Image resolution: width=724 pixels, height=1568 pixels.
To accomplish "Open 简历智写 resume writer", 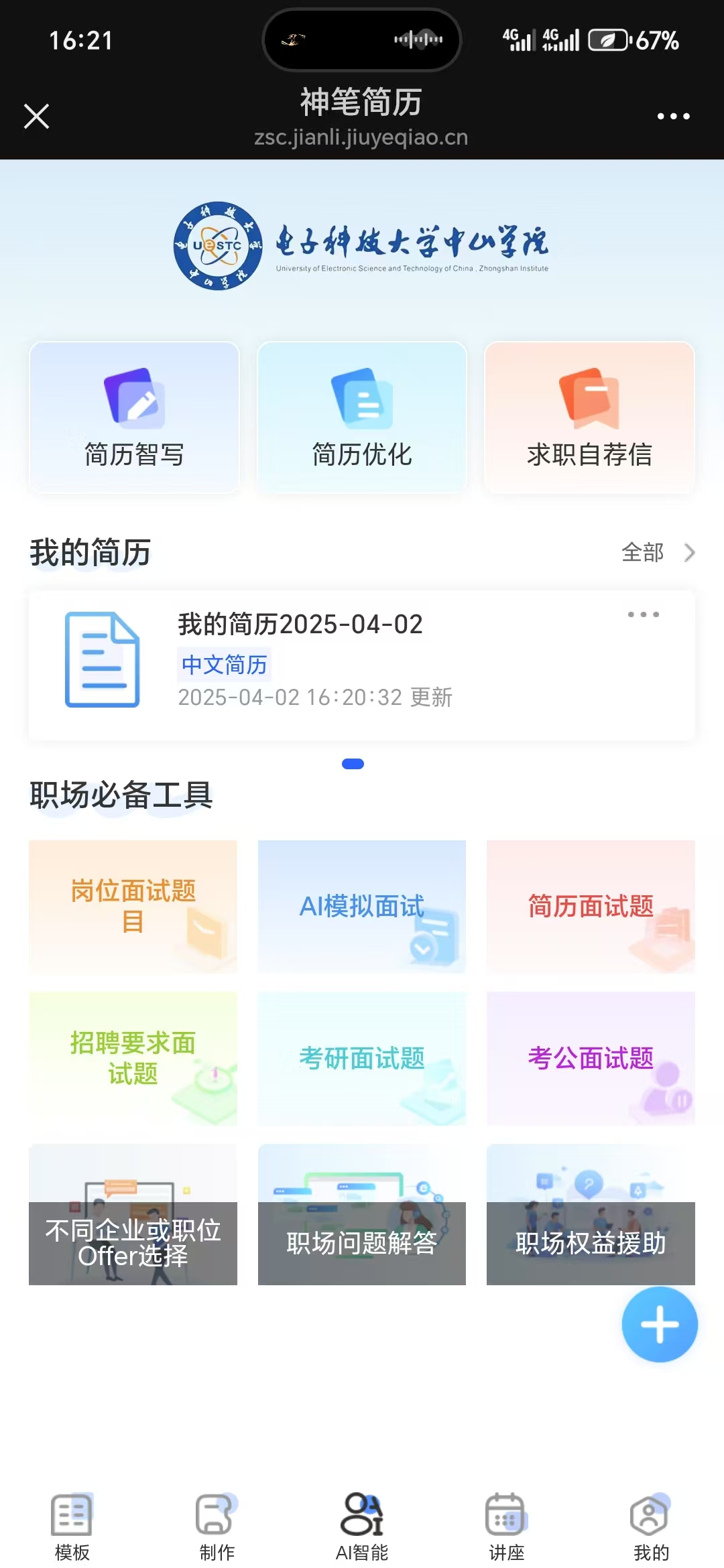I will pos(134,417).
